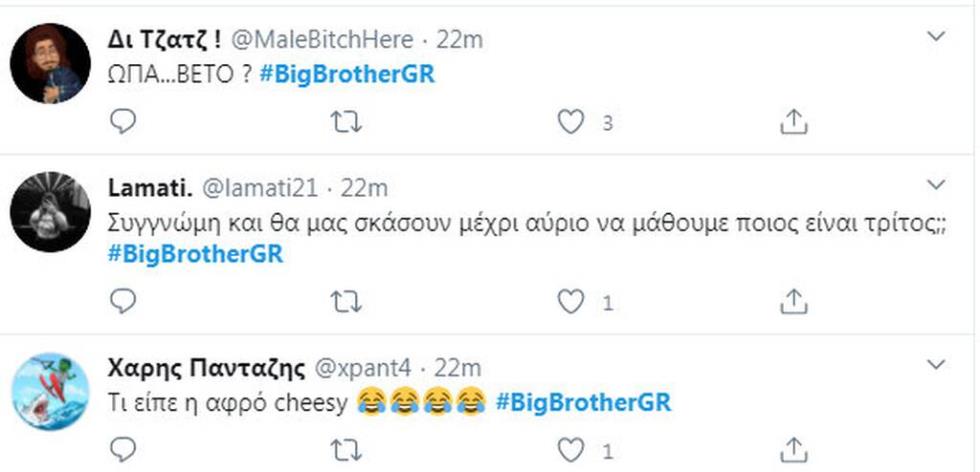Reply to Χαρης Πανταζης's tweet
Screen dimensions: 980x472
click(122, 448)
